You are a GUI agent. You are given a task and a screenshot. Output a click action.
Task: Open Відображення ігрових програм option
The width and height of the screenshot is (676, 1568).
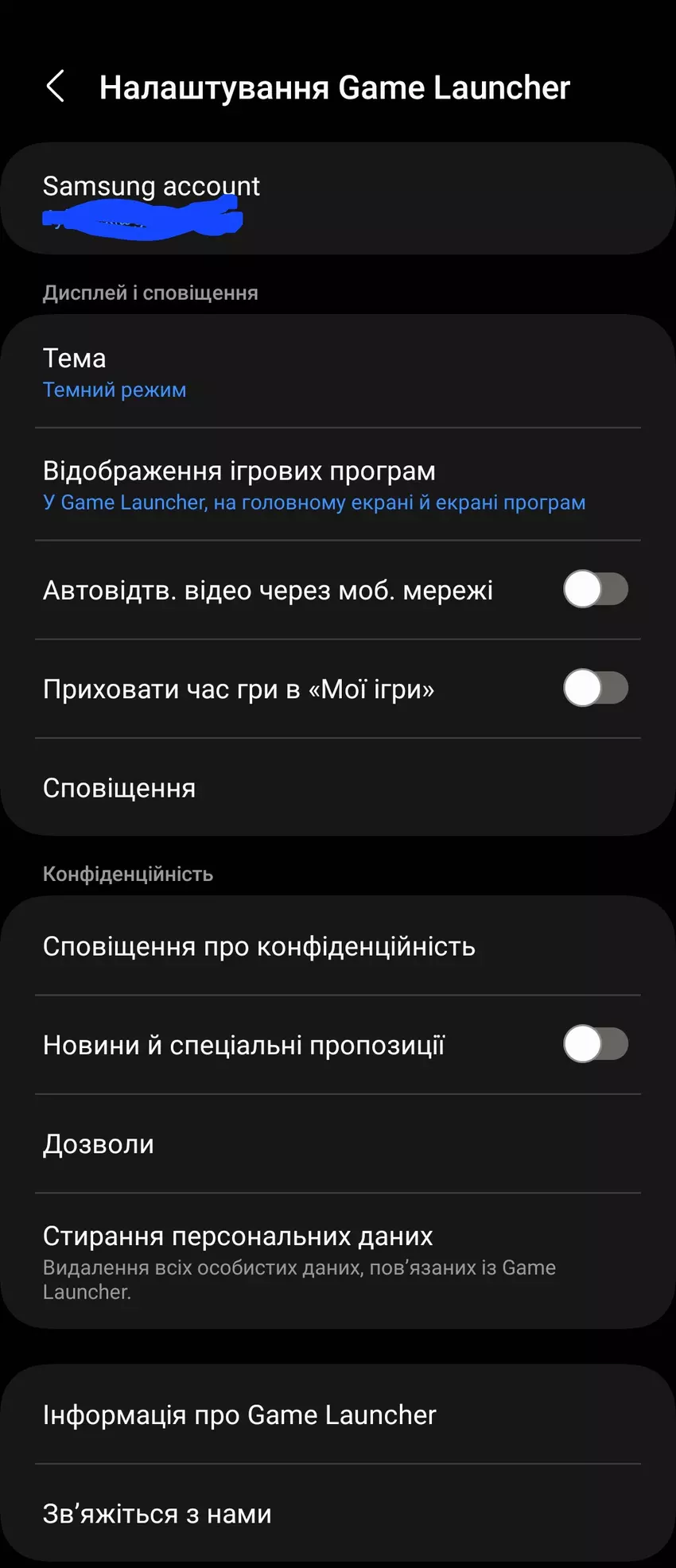click(x=337, y=485)
